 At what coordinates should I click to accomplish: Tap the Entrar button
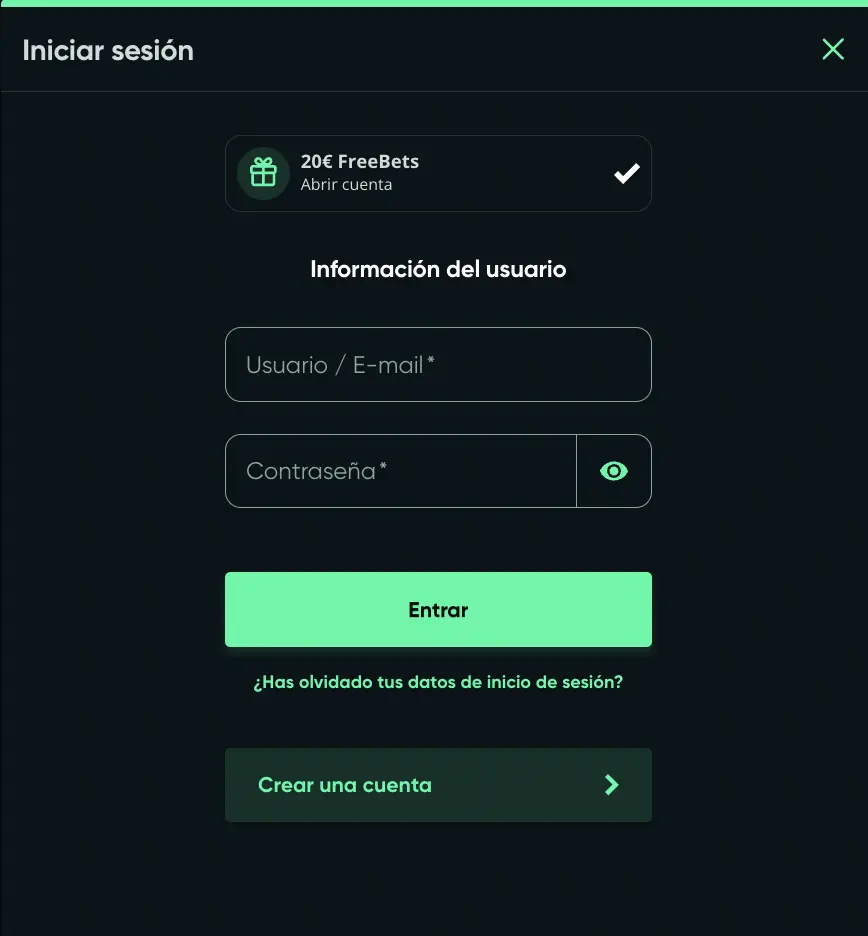[x=438, y=610]
